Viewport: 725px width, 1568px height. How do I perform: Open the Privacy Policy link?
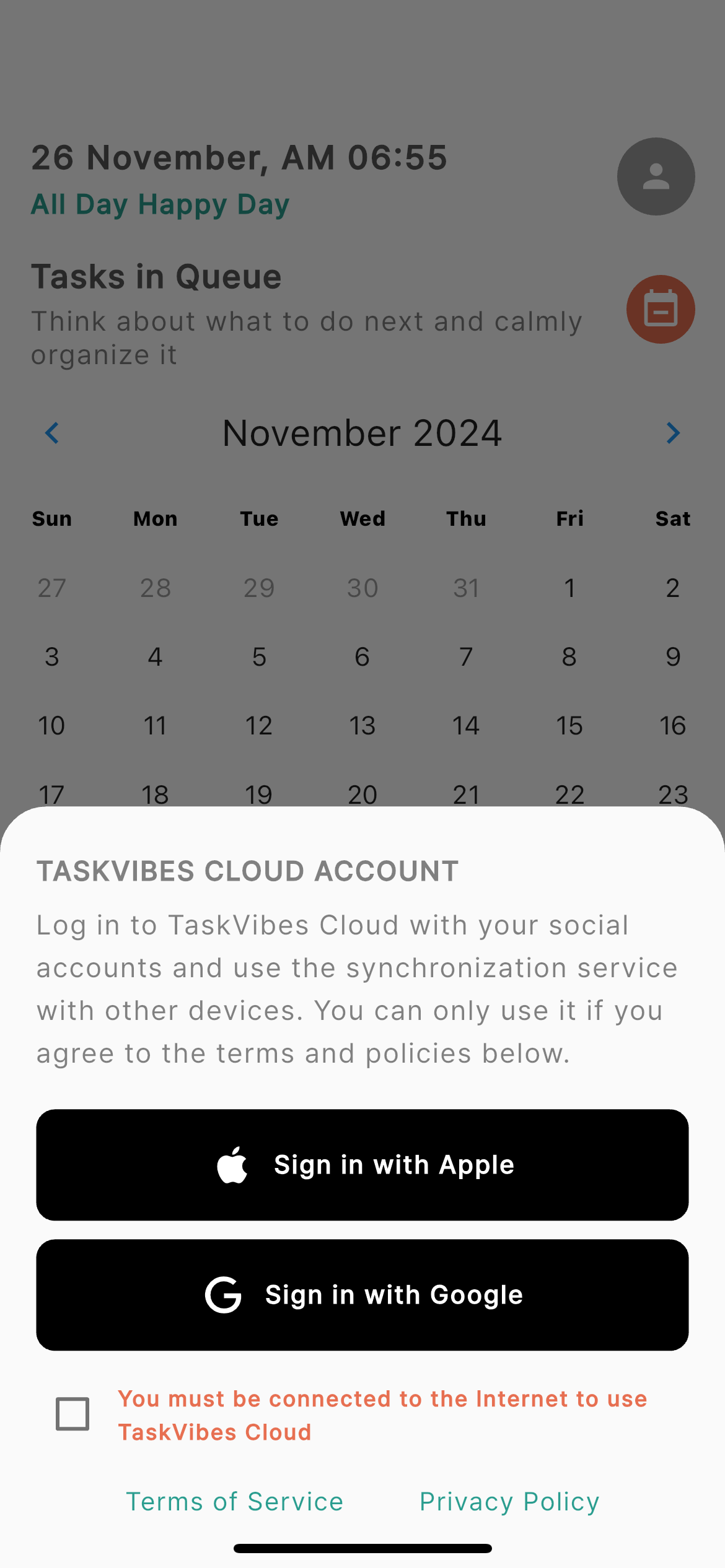point(509,1502)
